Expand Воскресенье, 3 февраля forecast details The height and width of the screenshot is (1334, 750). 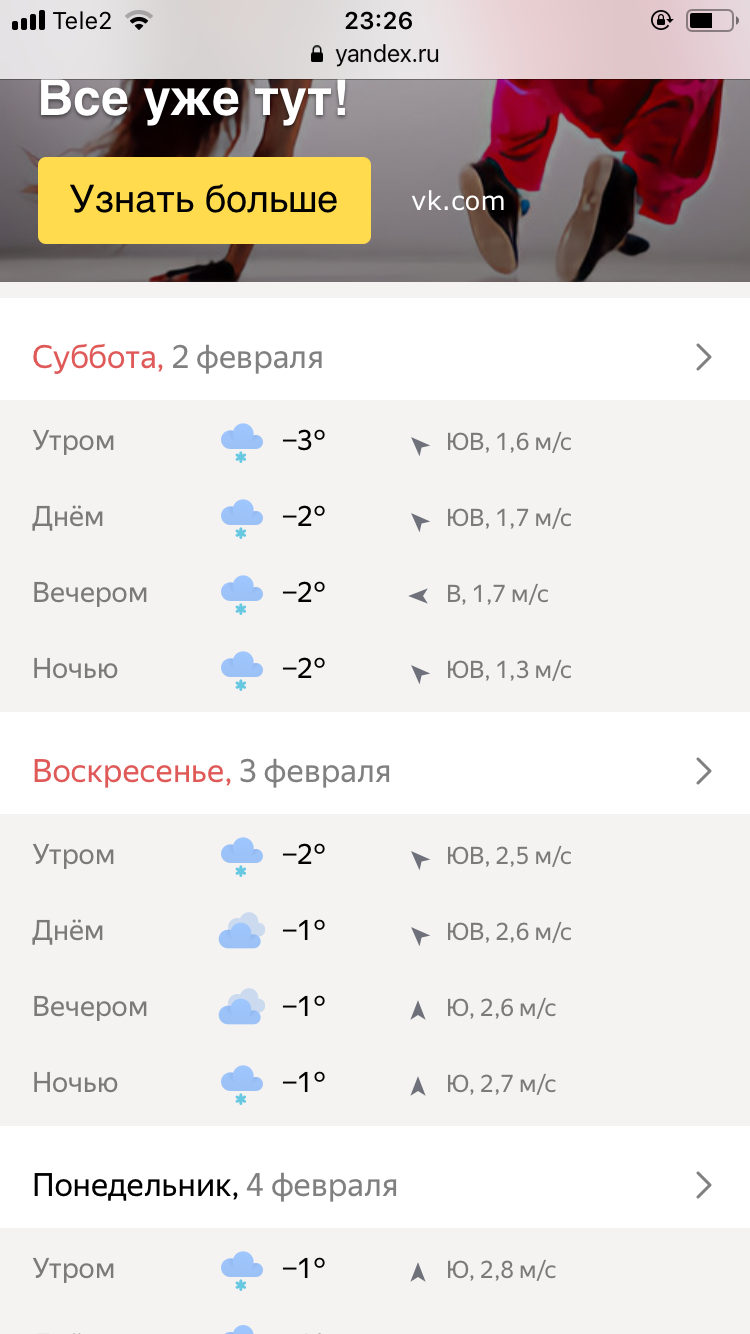375,771
